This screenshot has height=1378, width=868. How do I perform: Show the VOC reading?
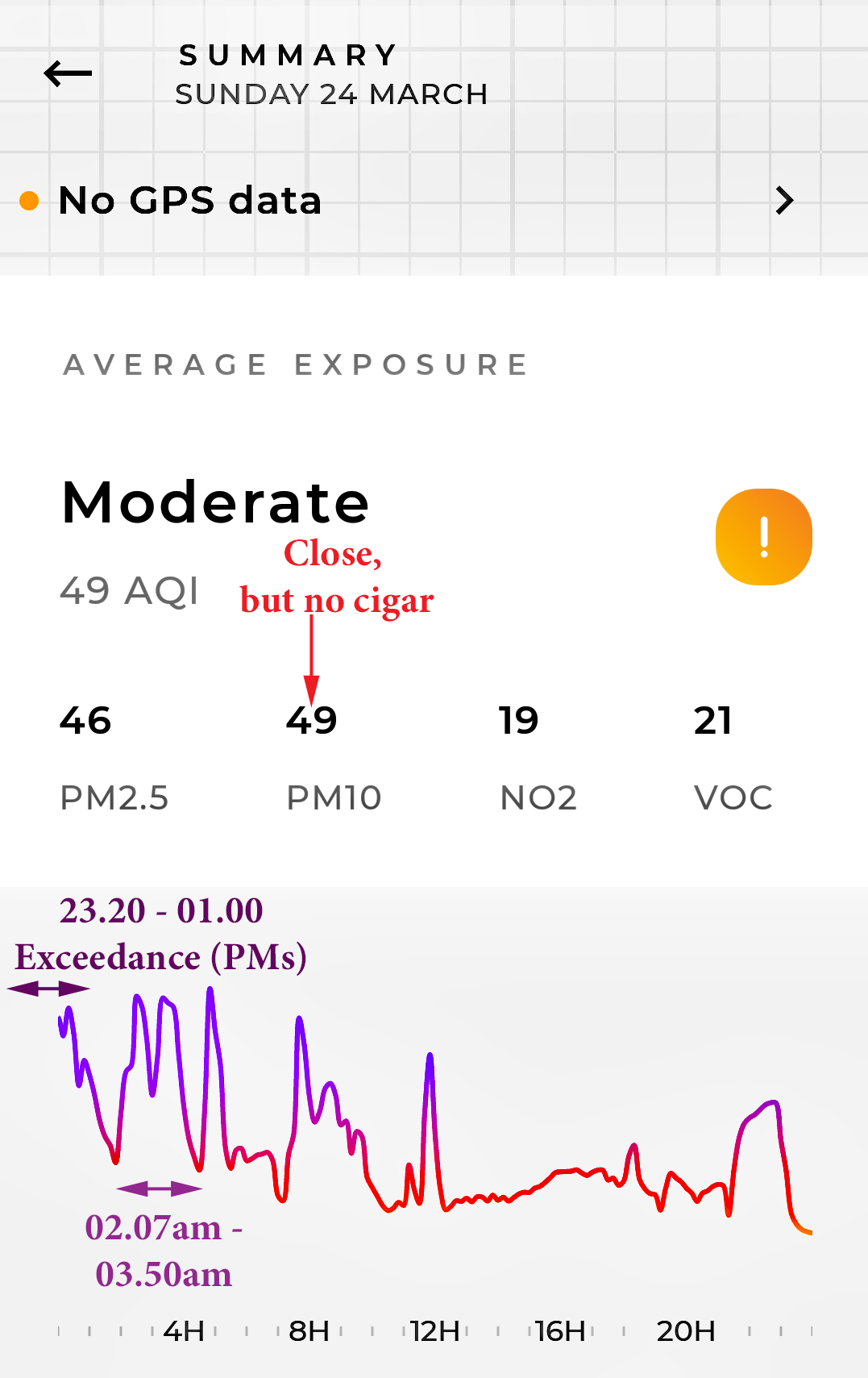732,756
